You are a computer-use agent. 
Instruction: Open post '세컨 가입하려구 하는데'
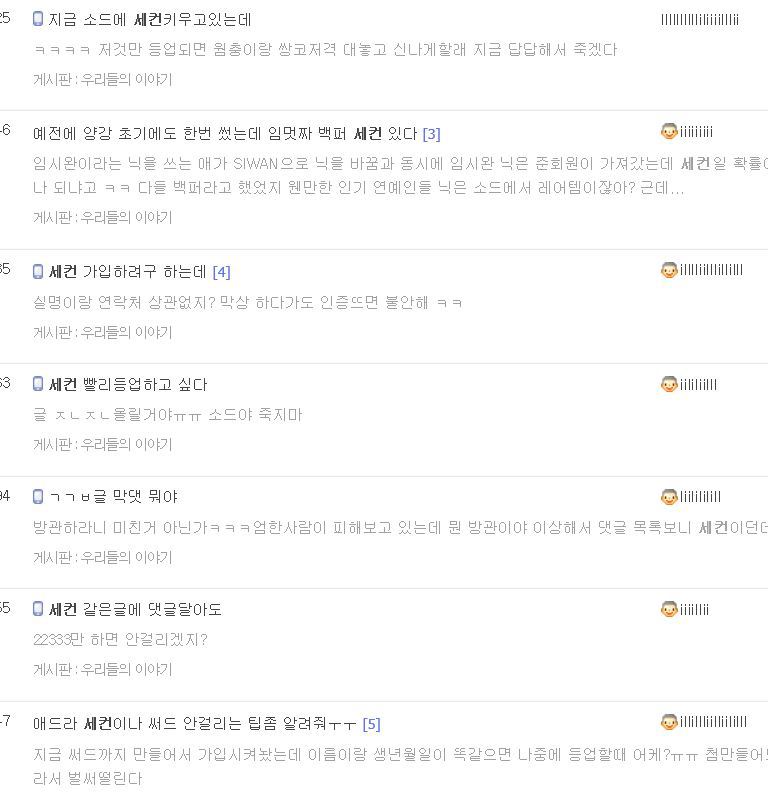pyautogui.click(x=127, y=271)
